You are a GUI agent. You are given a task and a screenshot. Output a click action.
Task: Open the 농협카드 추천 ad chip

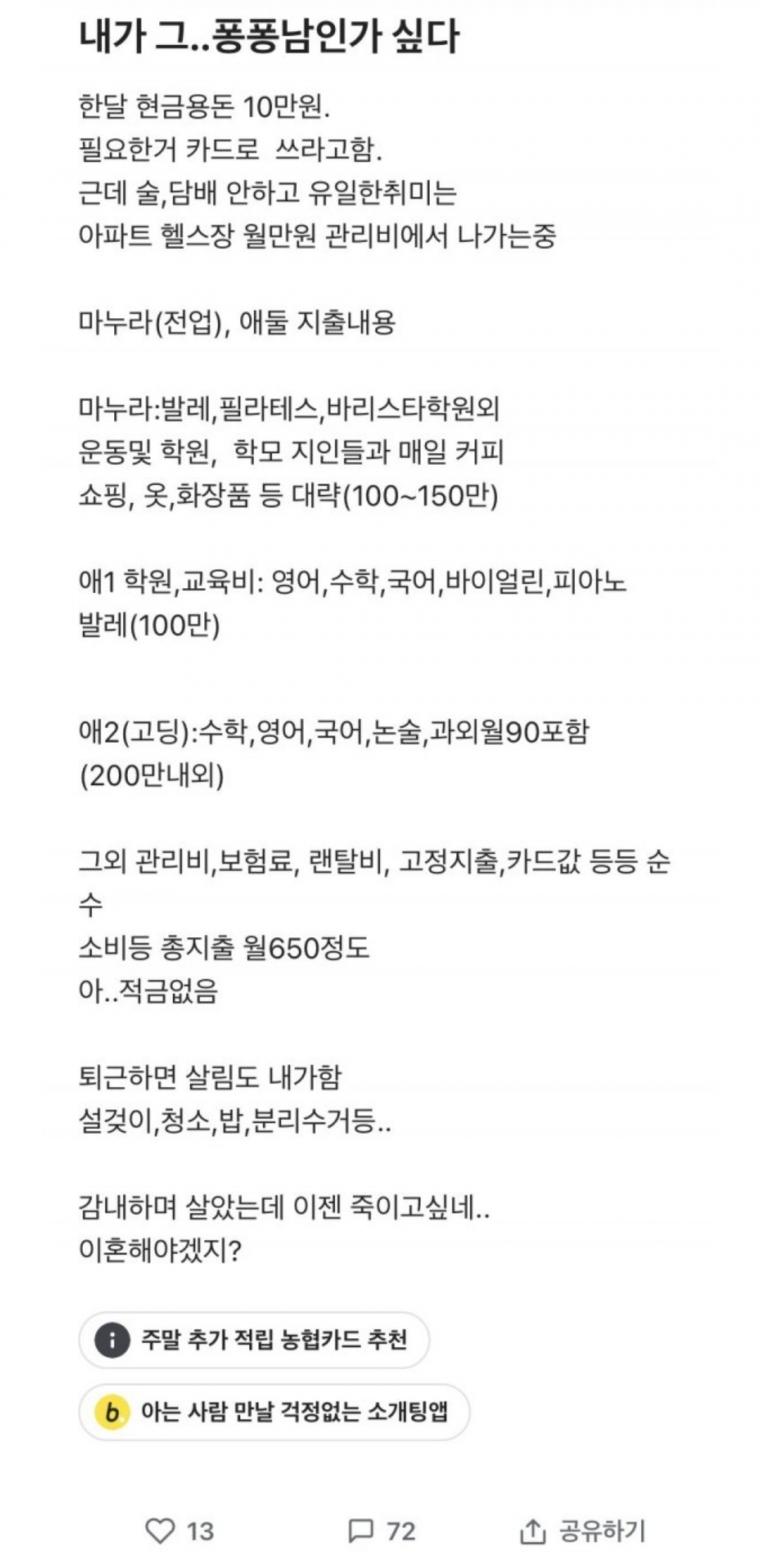(x=254, y=1339)
